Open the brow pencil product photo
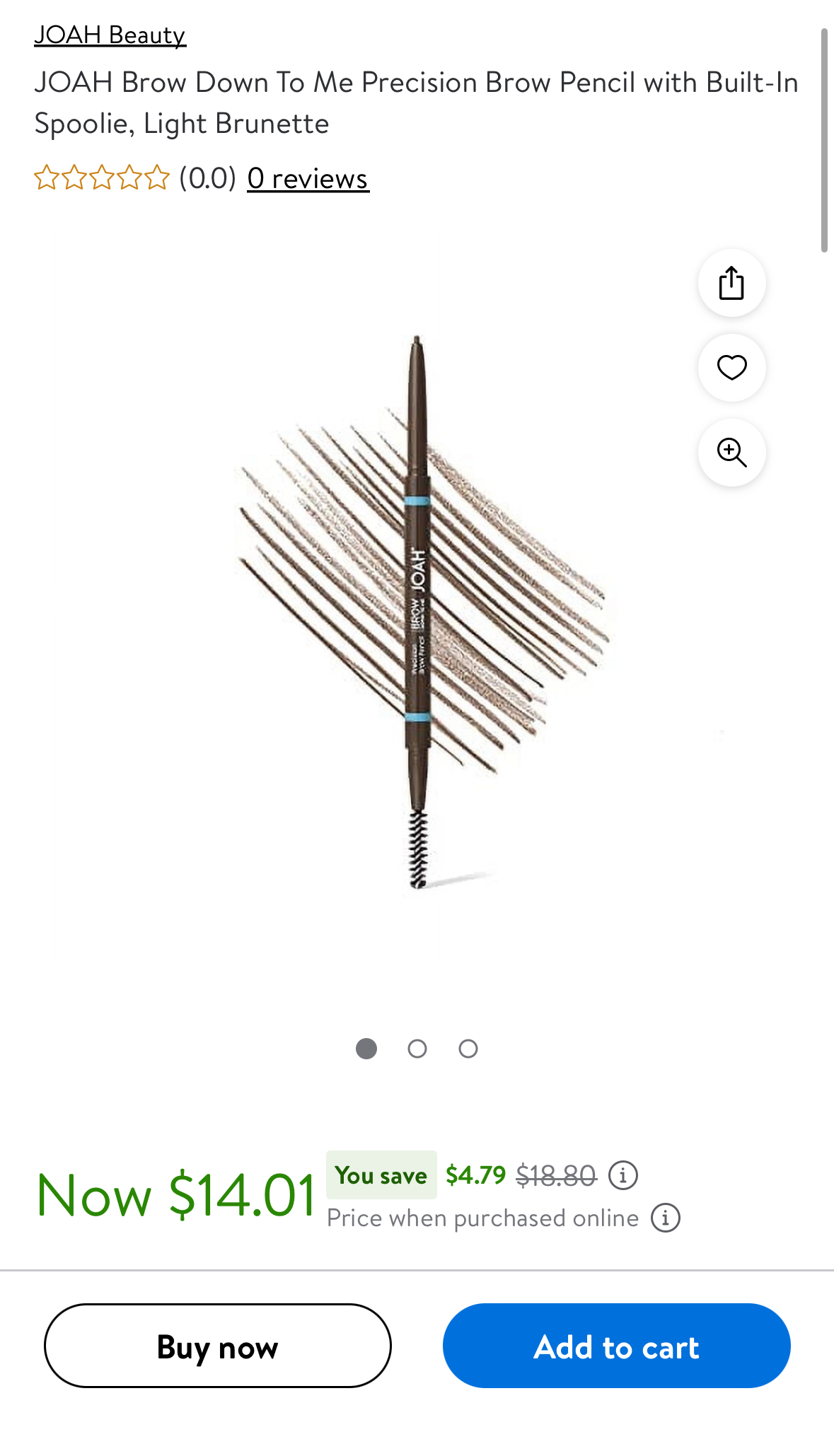Viewport: 834px width, 1456px height. tap(419, 612)
